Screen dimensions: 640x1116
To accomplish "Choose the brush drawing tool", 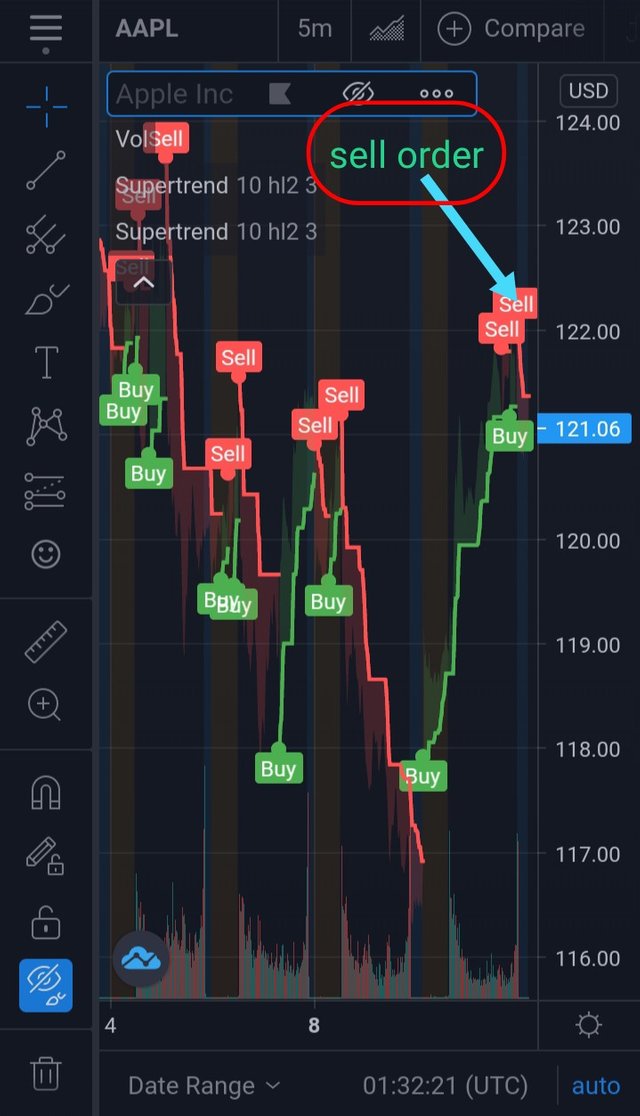I will pyautogui.click(x=46, y=298).
